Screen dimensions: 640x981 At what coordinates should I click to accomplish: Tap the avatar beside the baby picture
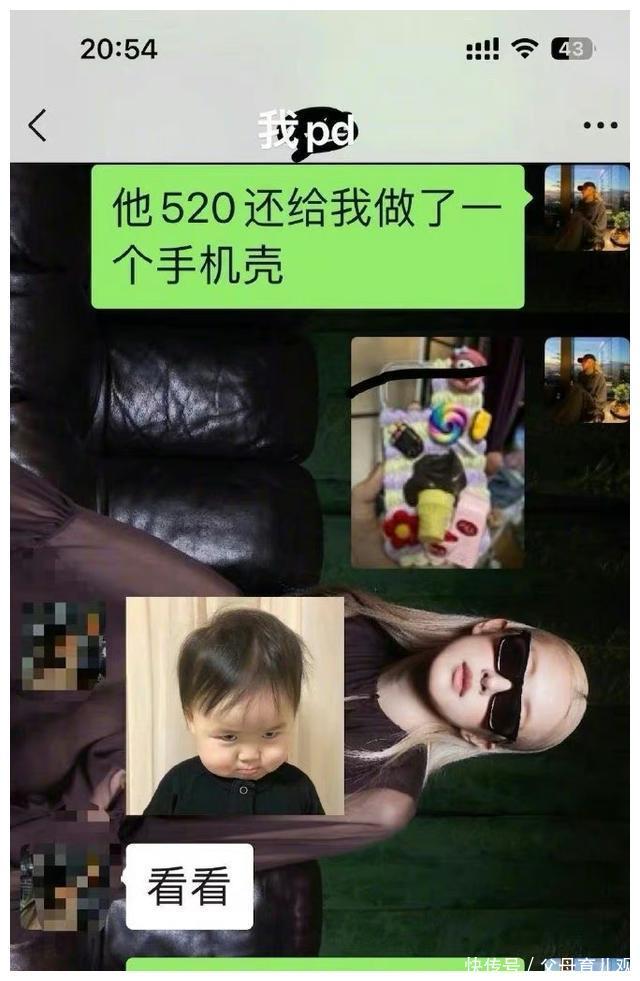pyautogui.click(x=64, y=646)
